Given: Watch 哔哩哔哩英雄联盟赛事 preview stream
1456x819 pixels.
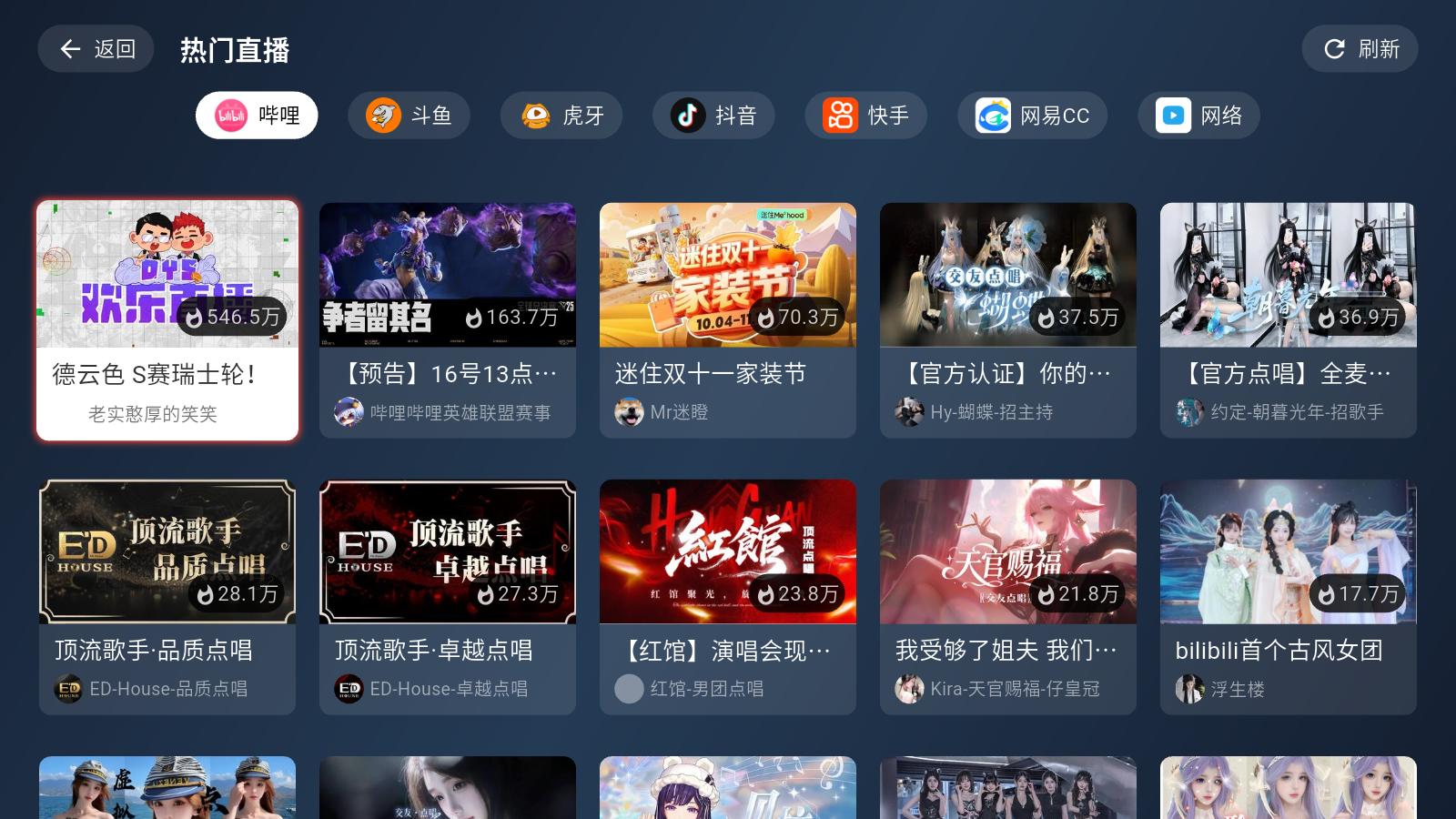Looking at the screenshot, I should click(448, 320).
